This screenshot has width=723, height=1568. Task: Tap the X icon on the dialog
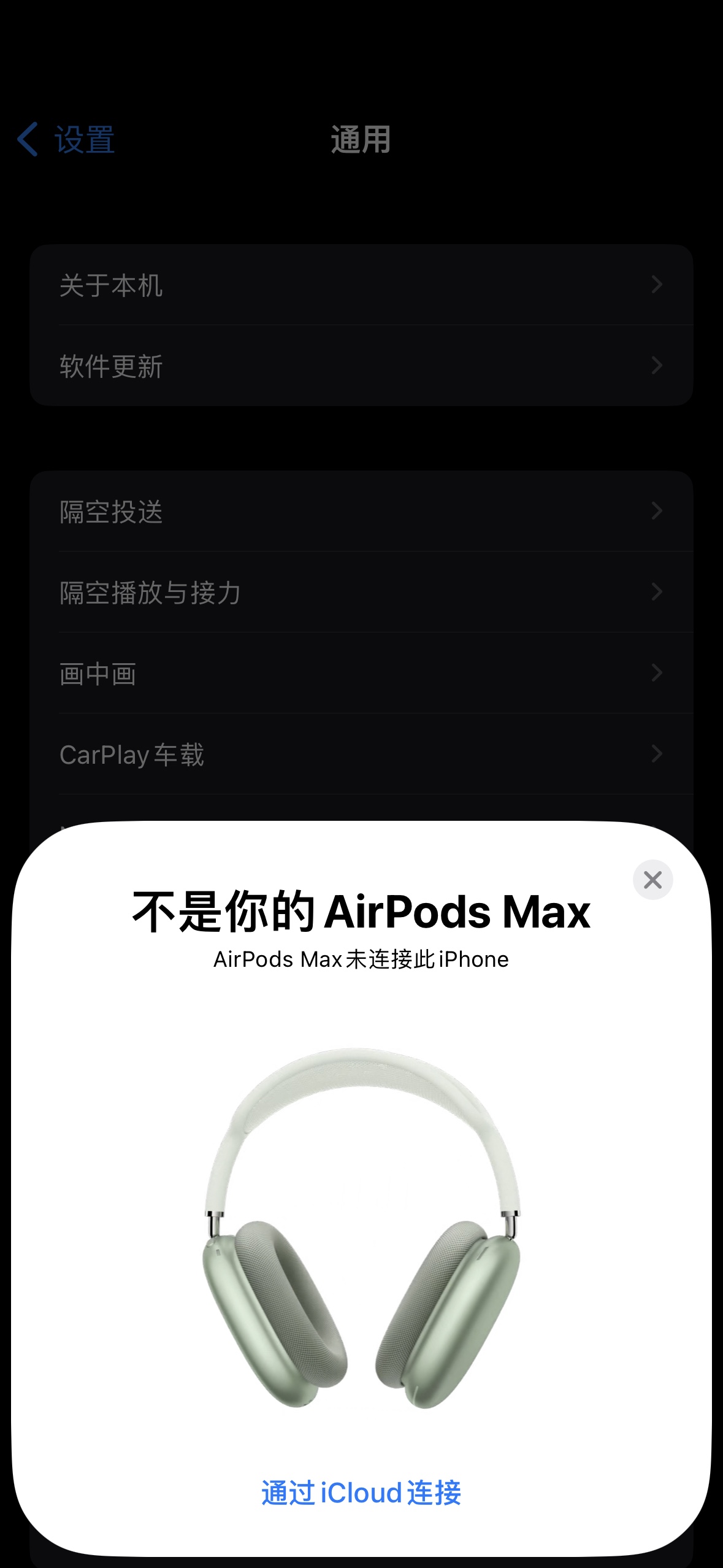pyautogui.click(x=652, y=880)
